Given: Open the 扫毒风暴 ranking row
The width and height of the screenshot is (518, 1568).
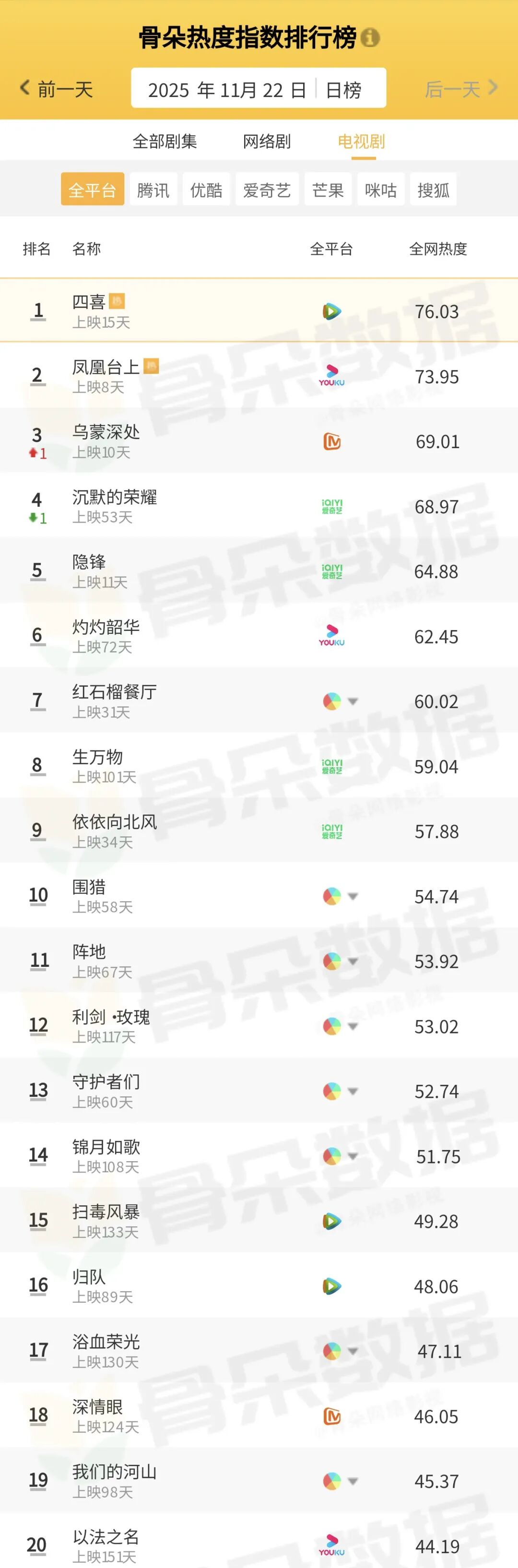Looking at the screenshot, I should [x=106, y=1212].
